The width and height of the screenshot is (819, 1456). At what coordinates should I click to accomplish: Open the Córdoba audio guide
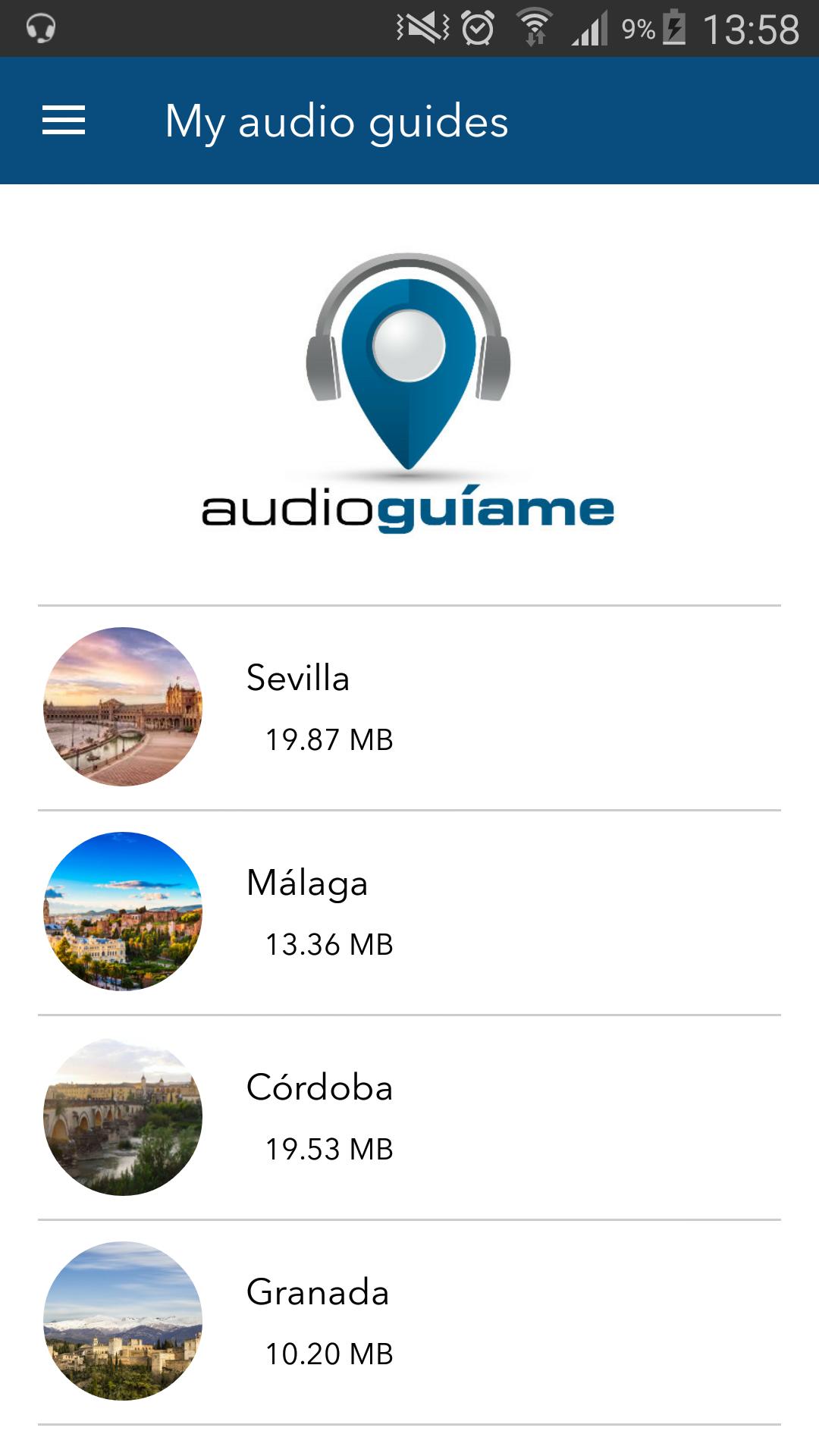click(x=409, y=1117)
